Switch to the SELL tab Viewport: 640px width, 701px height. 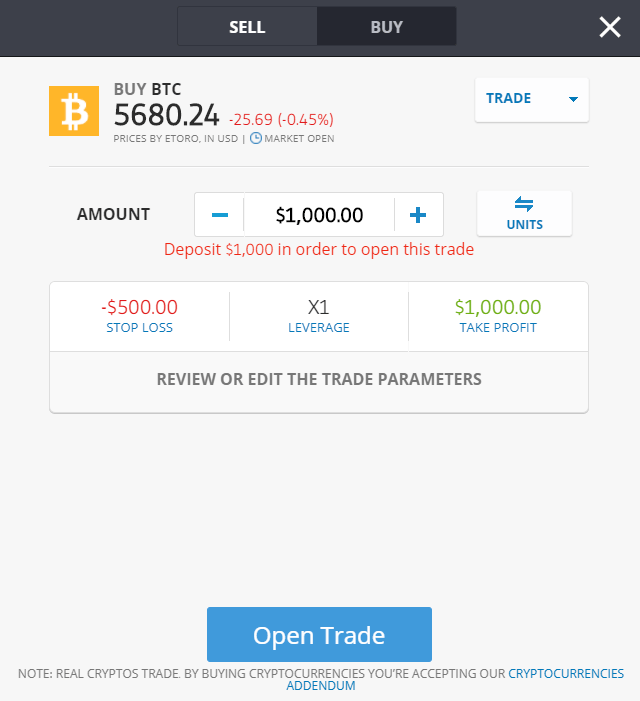[247, 27]
